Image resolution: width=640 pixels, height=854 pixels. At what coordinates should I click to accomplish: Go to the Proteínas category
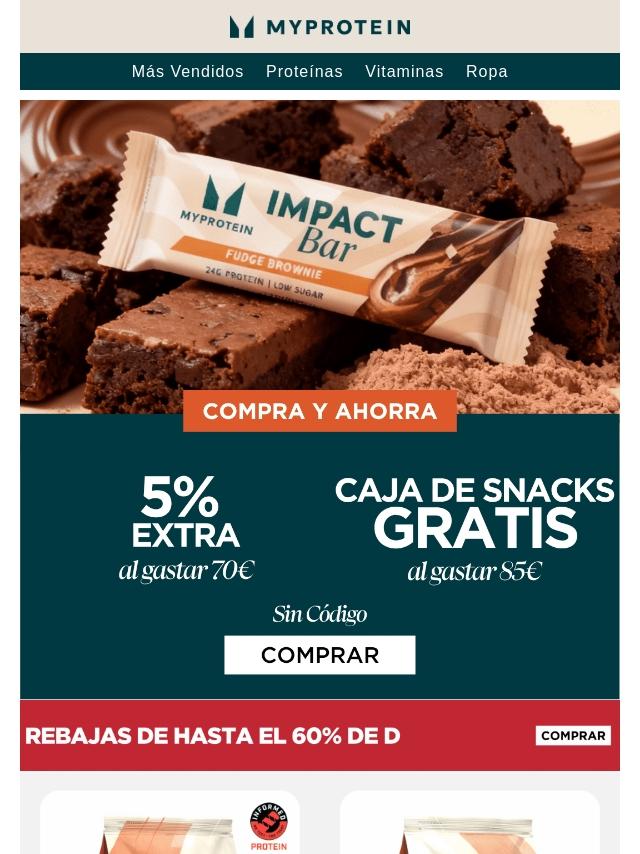(304, 72)
